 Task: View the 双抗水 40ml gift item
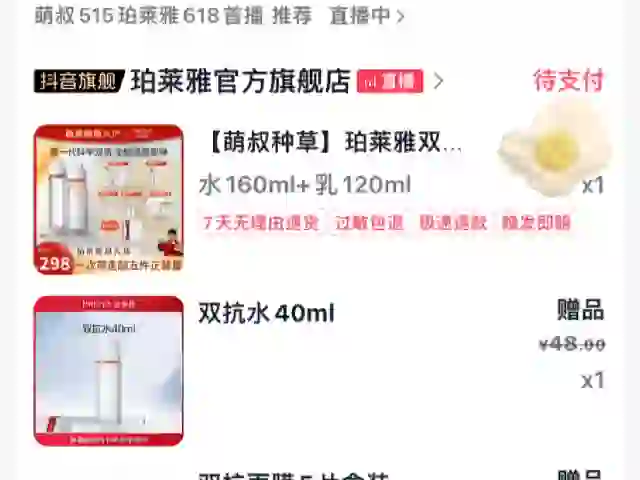266,313
